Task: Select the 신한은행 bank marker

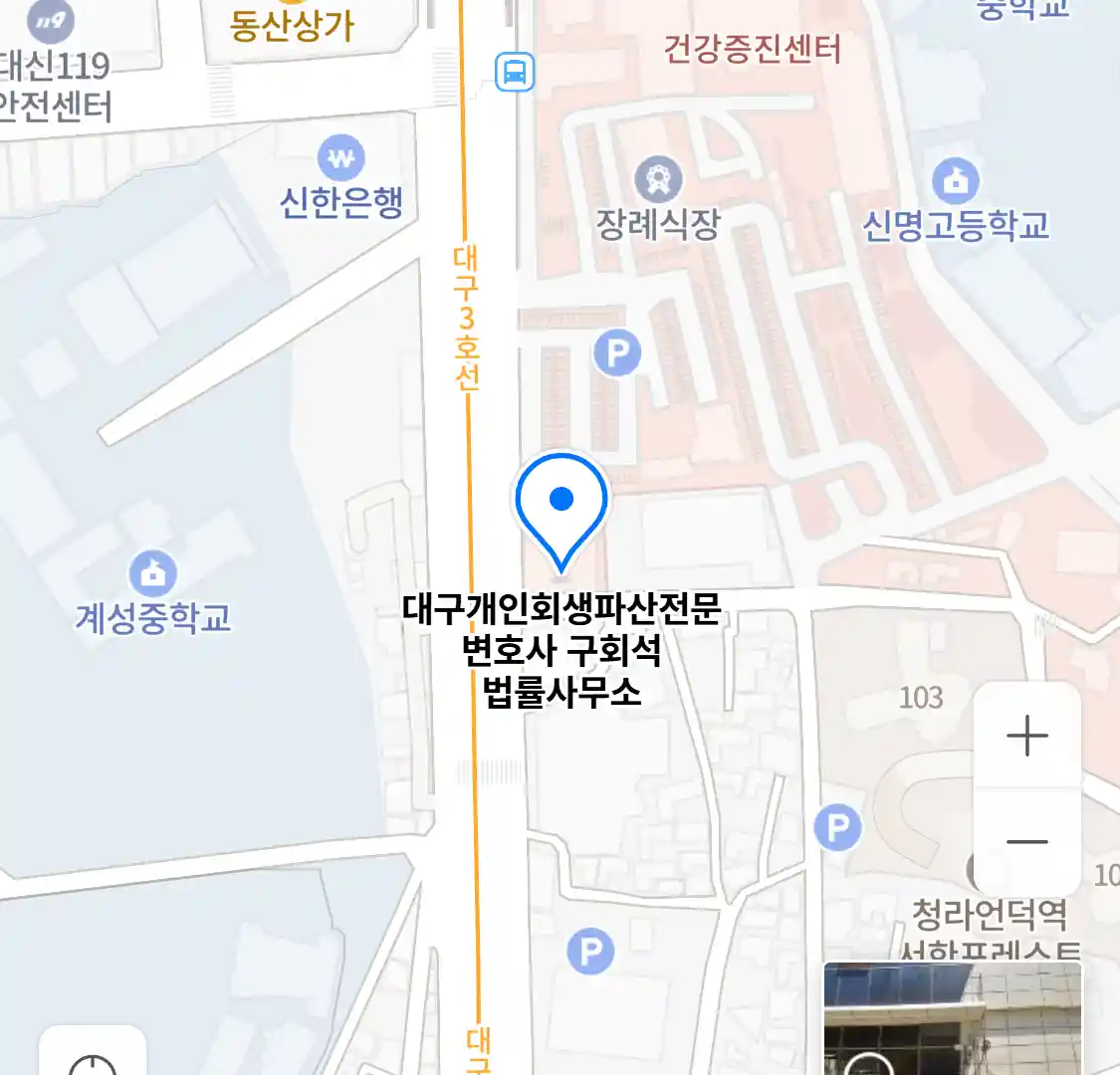Action: coord(341,159)
